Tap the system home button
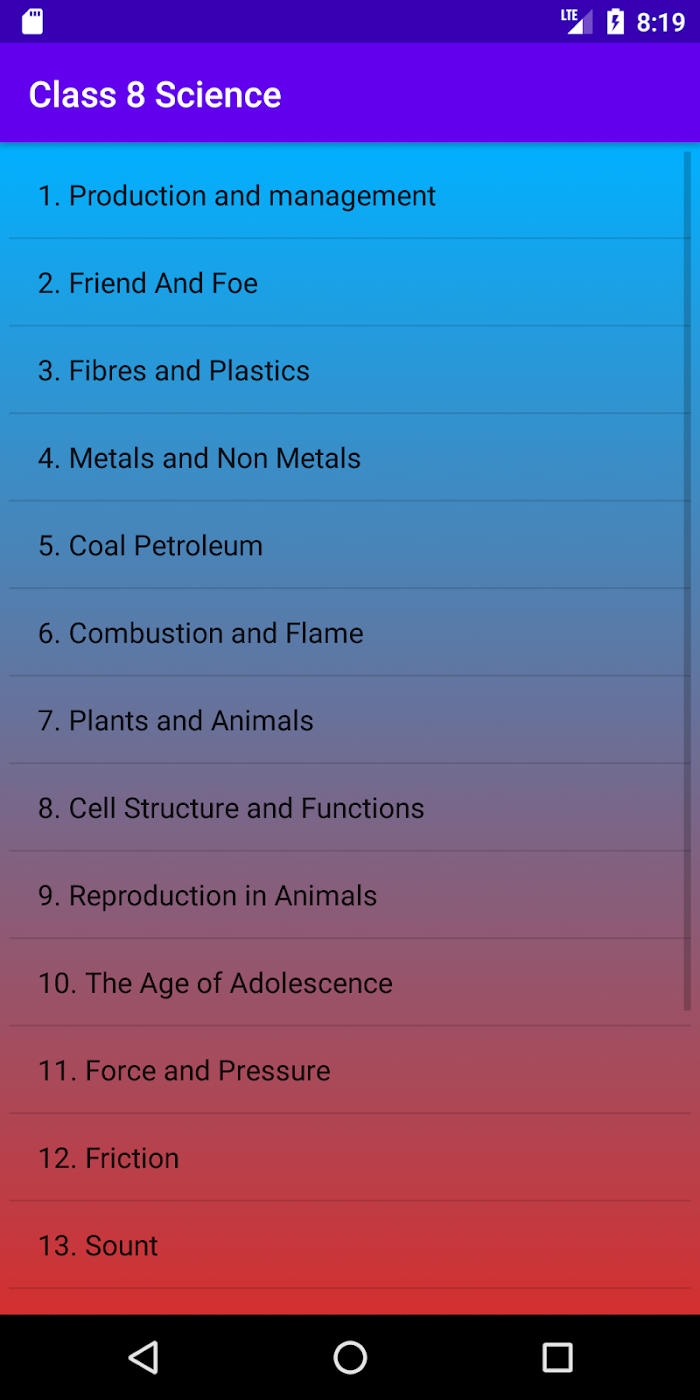This screenshot has width=700, height=1400. [350, 1357]
